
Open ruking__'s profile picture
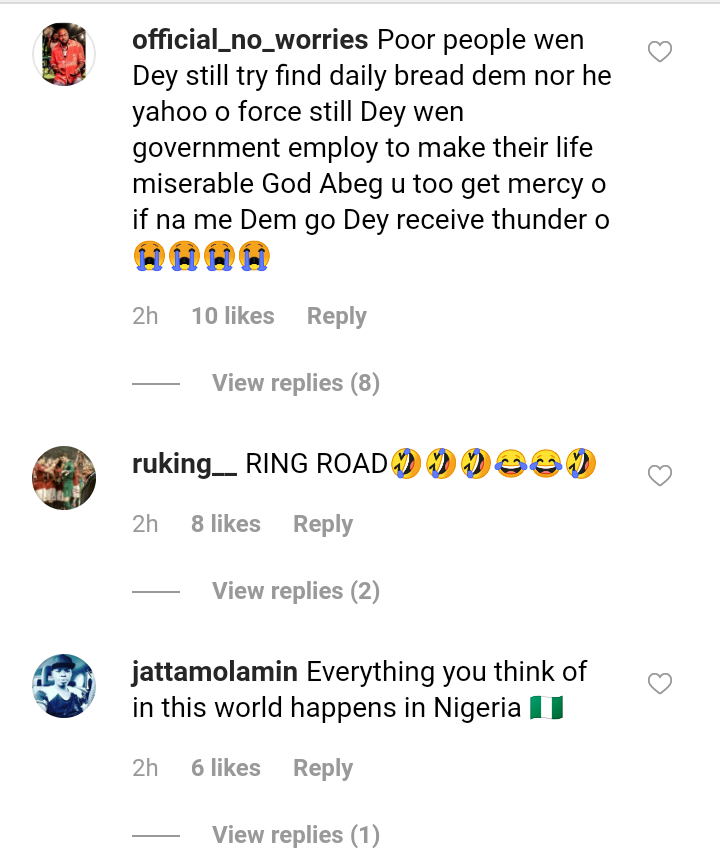65,478
